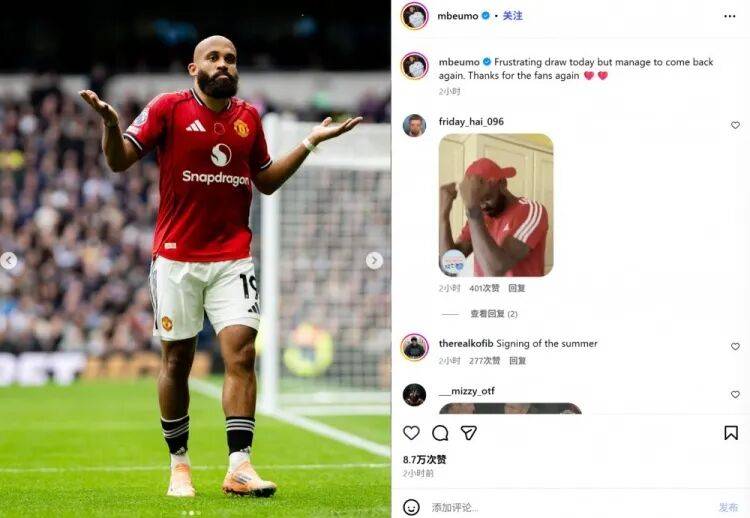Open the emoji picker for comments
Image resolution: width=750 pixels, height=518 pixels.
tap(411, 507)
